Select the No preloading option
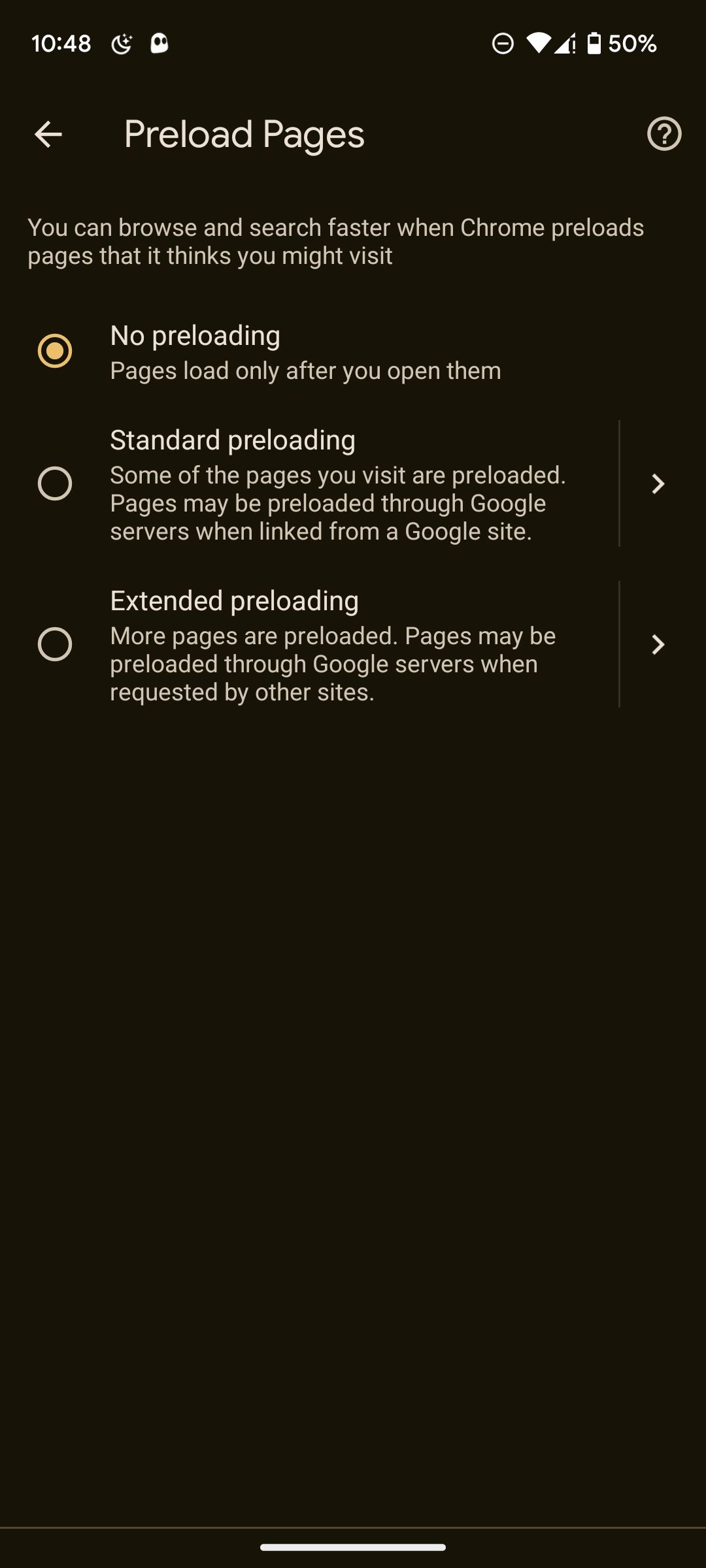The height and width of the screenshot is (1568, 706). (x=55, y=351)
